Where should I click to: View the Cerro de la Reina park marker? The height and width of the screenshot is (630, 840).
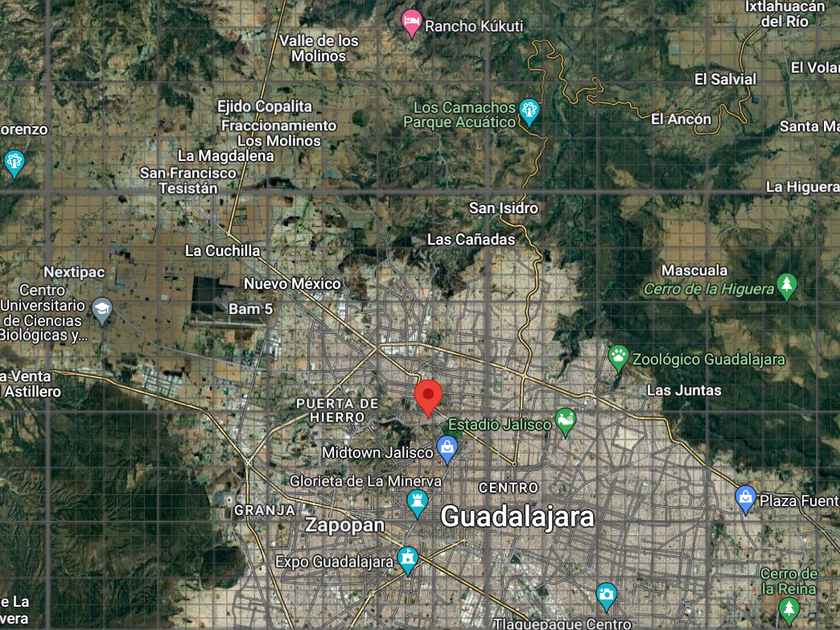(790, 607)
